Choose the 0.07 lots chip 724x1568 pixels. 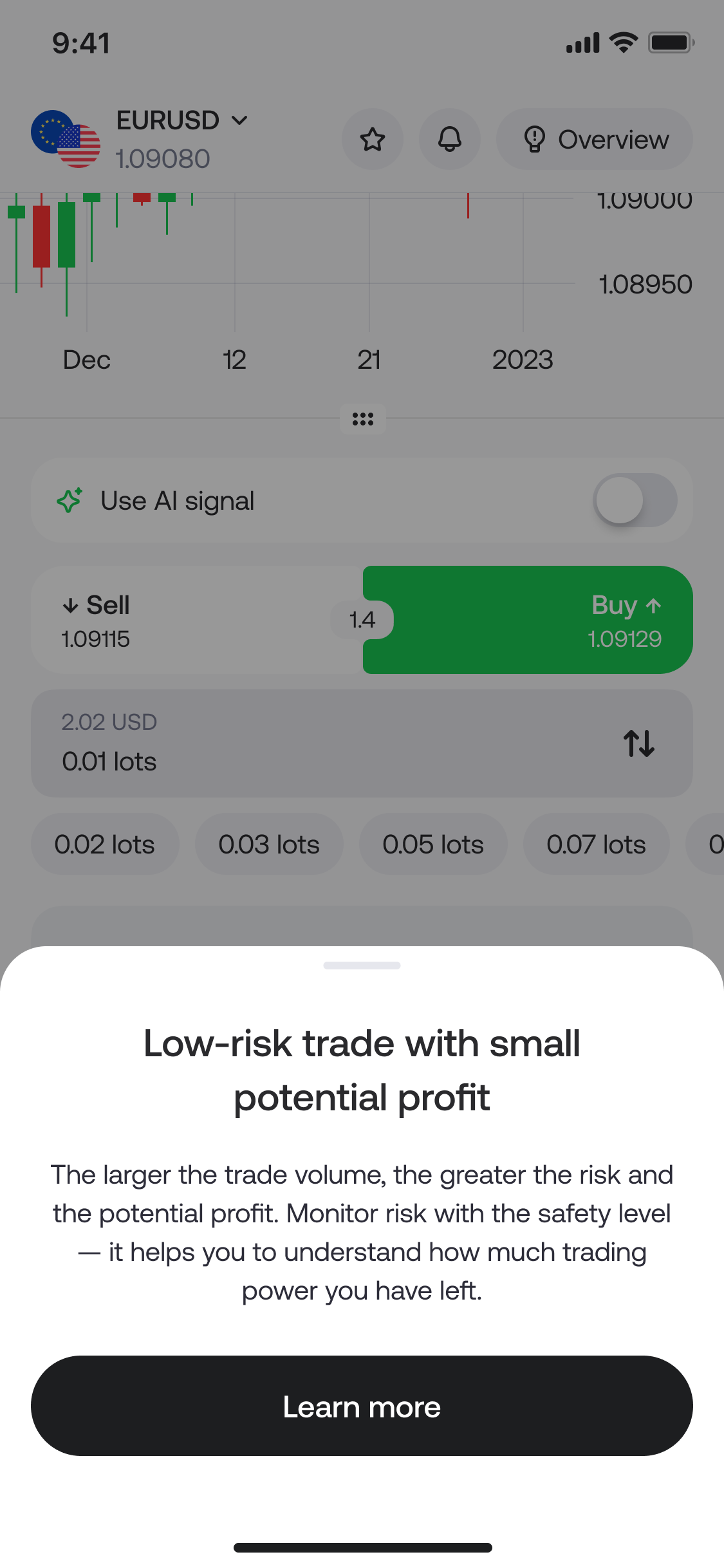click(x=596, y=844)
